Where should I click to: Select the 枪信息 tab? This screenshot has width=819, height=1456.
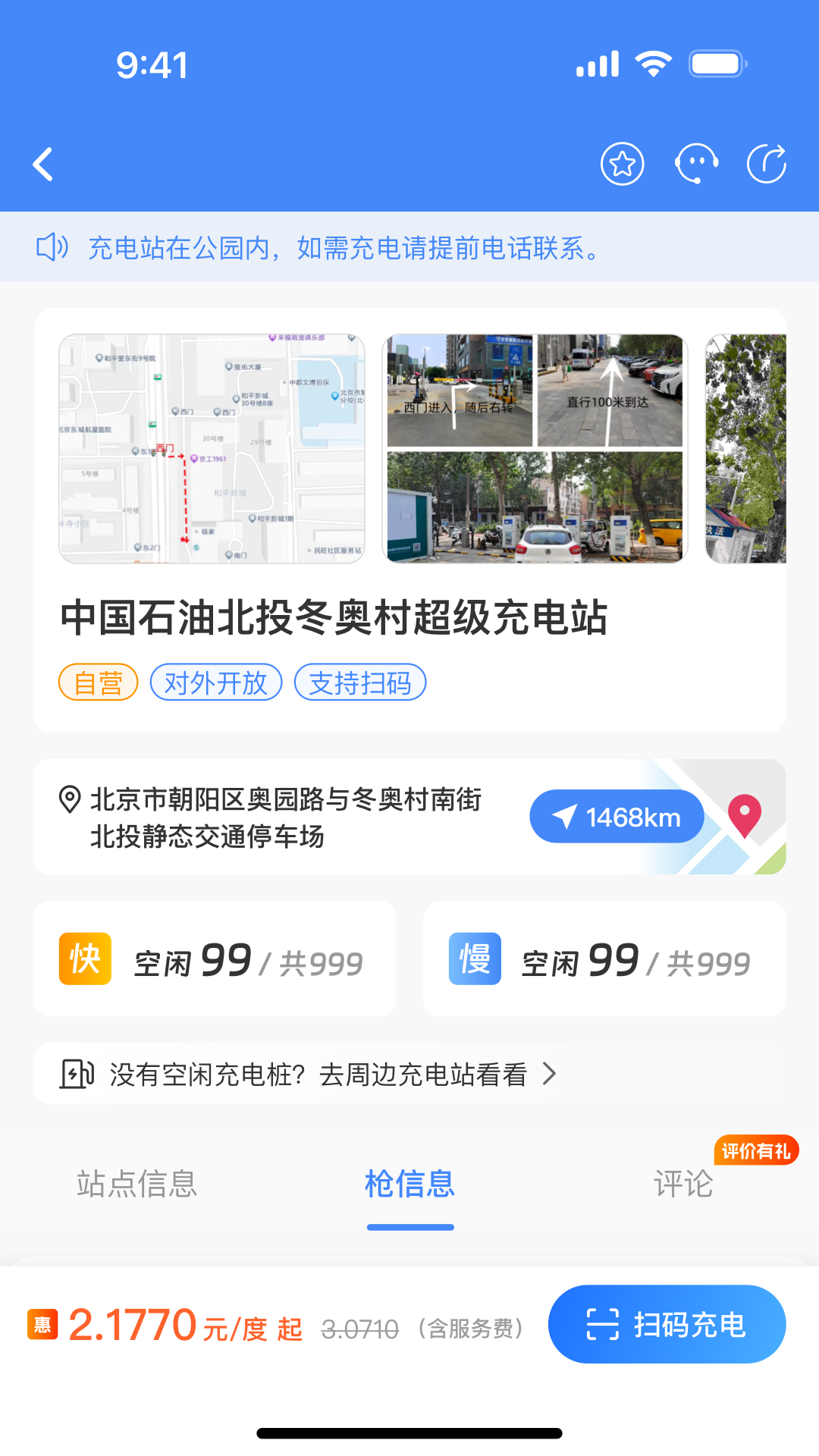(410, 1184)
